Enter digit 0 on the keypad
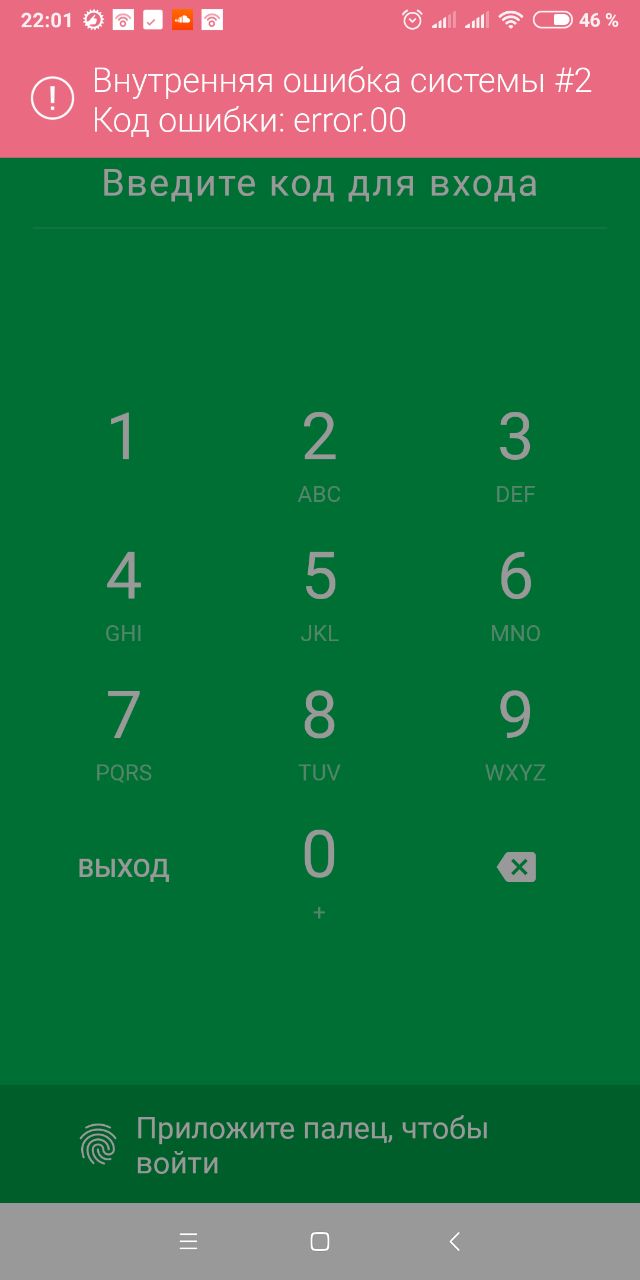Screen dimensions: 640x1280 pyautogui.click(x=319, y=868)
